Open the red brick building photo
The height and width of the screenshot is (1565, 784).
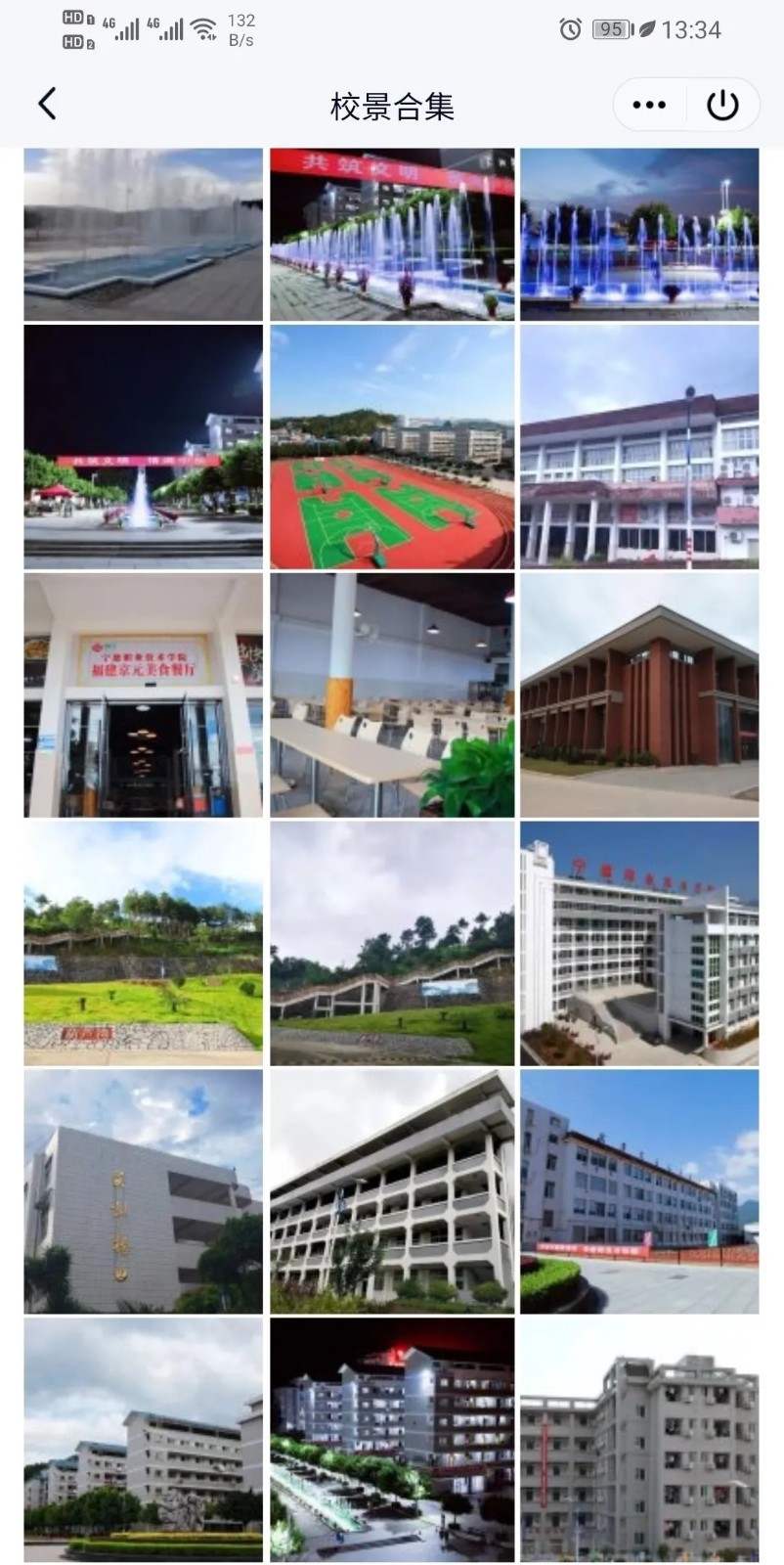click(639, 694)
